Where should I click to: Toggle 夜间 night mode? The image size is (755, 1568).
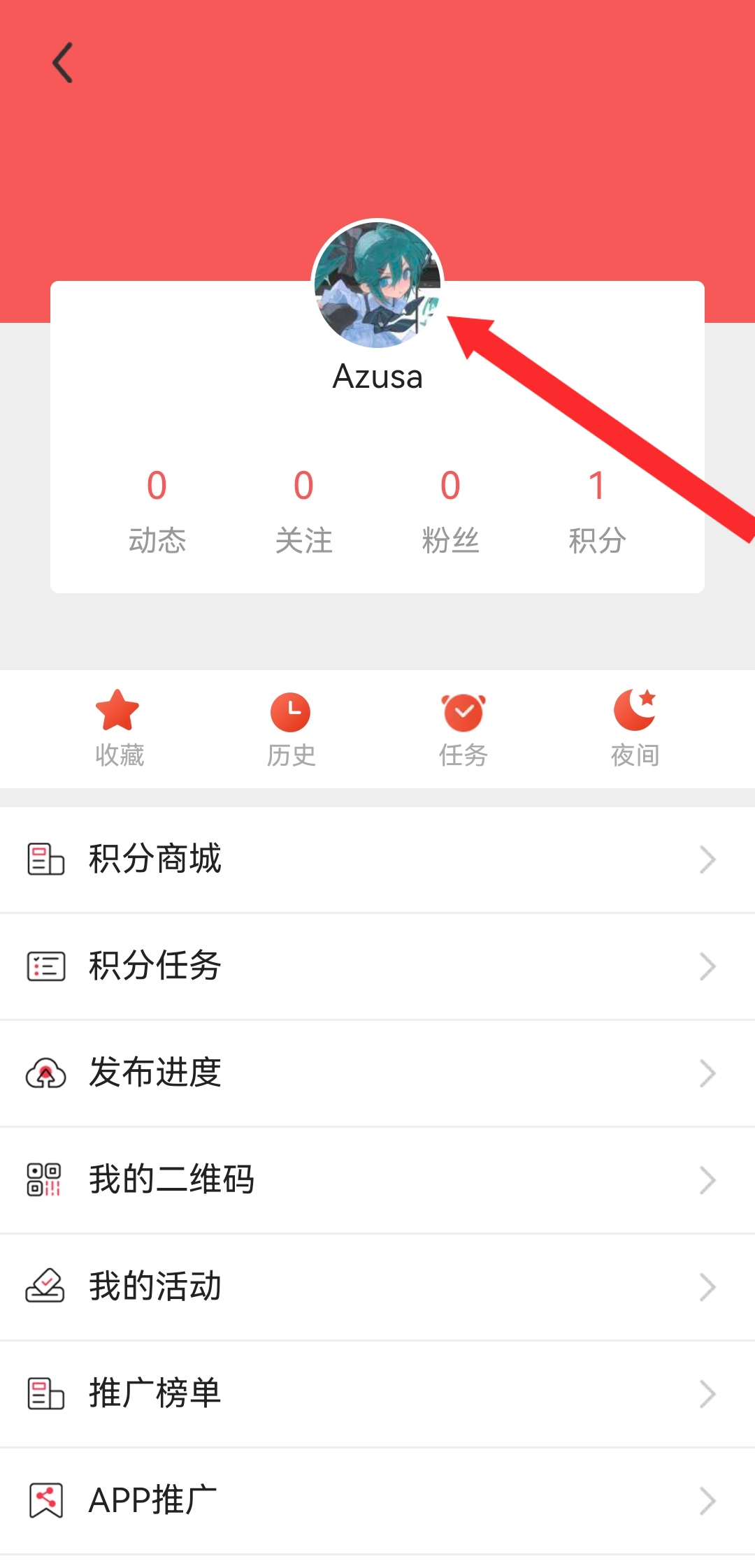pyautogui.click(x=635, y=728)
